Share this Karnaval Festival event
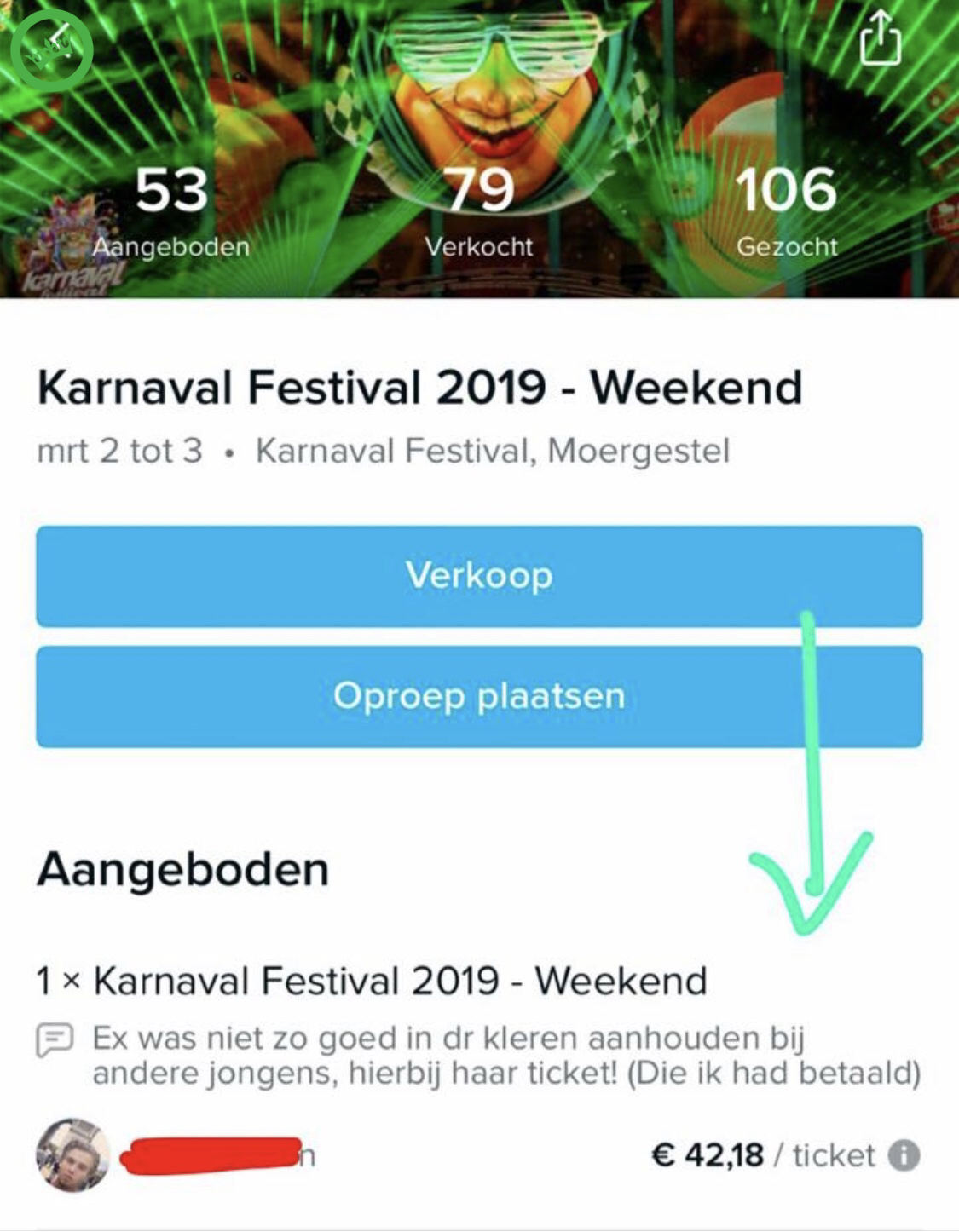This screenshot has width=959, height=1232. (880, 40)
